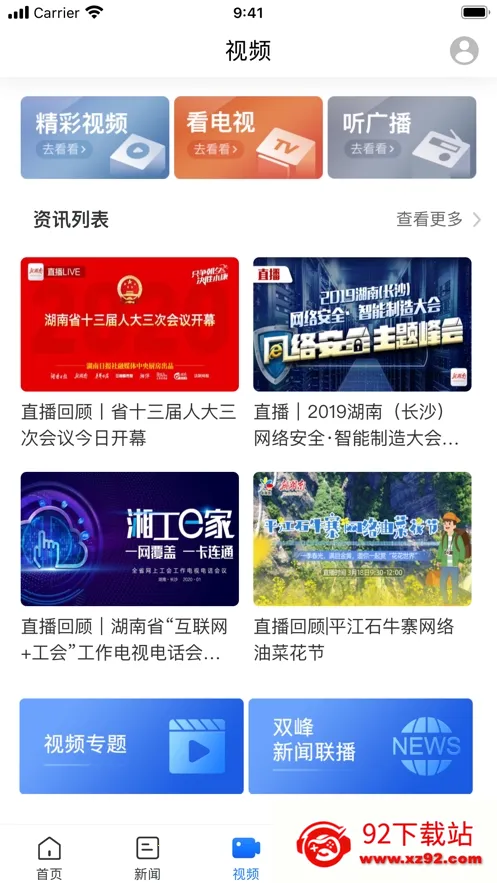Open the 湖南省互联网+工会 replay card

pos(130,568)
